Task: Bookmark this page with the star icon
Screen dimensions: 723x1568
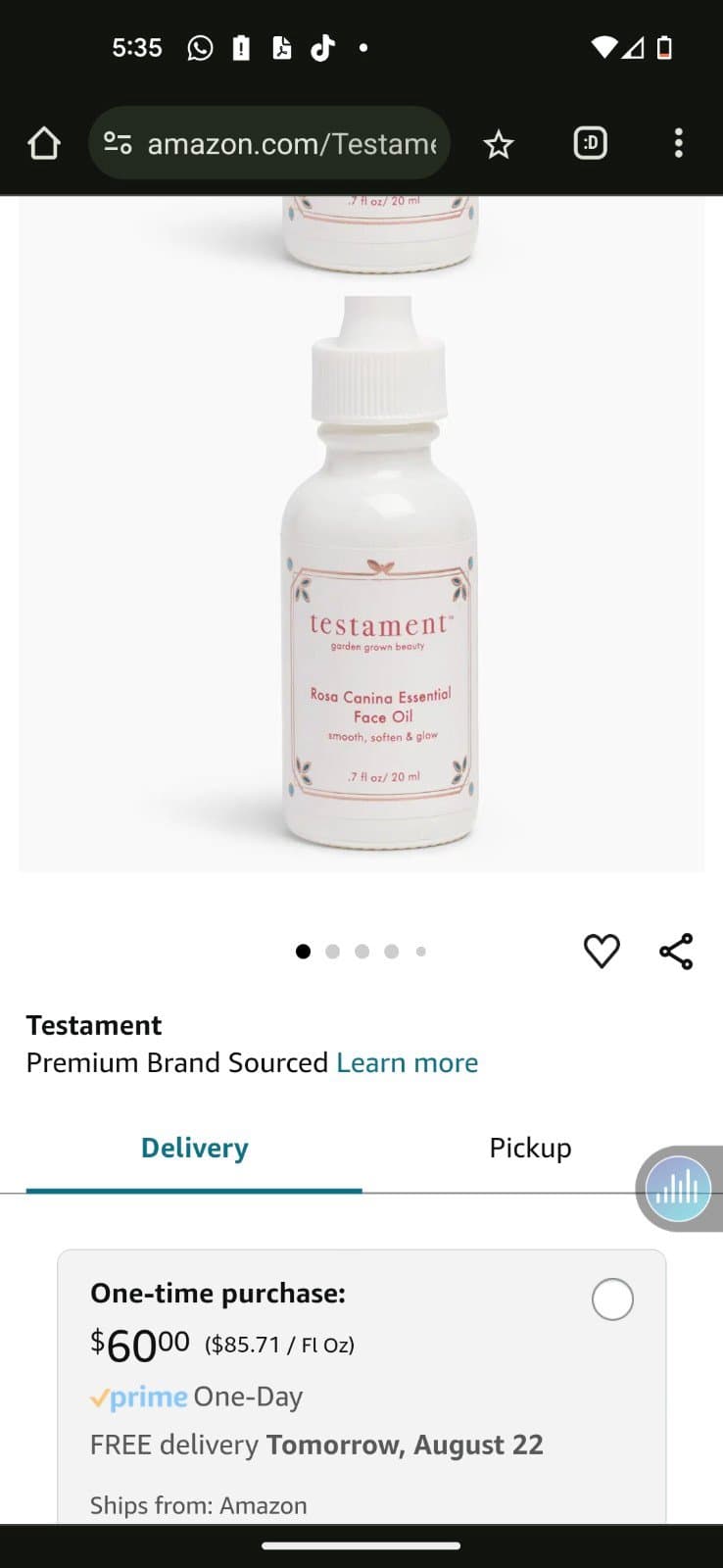Action: click(499, 143)
